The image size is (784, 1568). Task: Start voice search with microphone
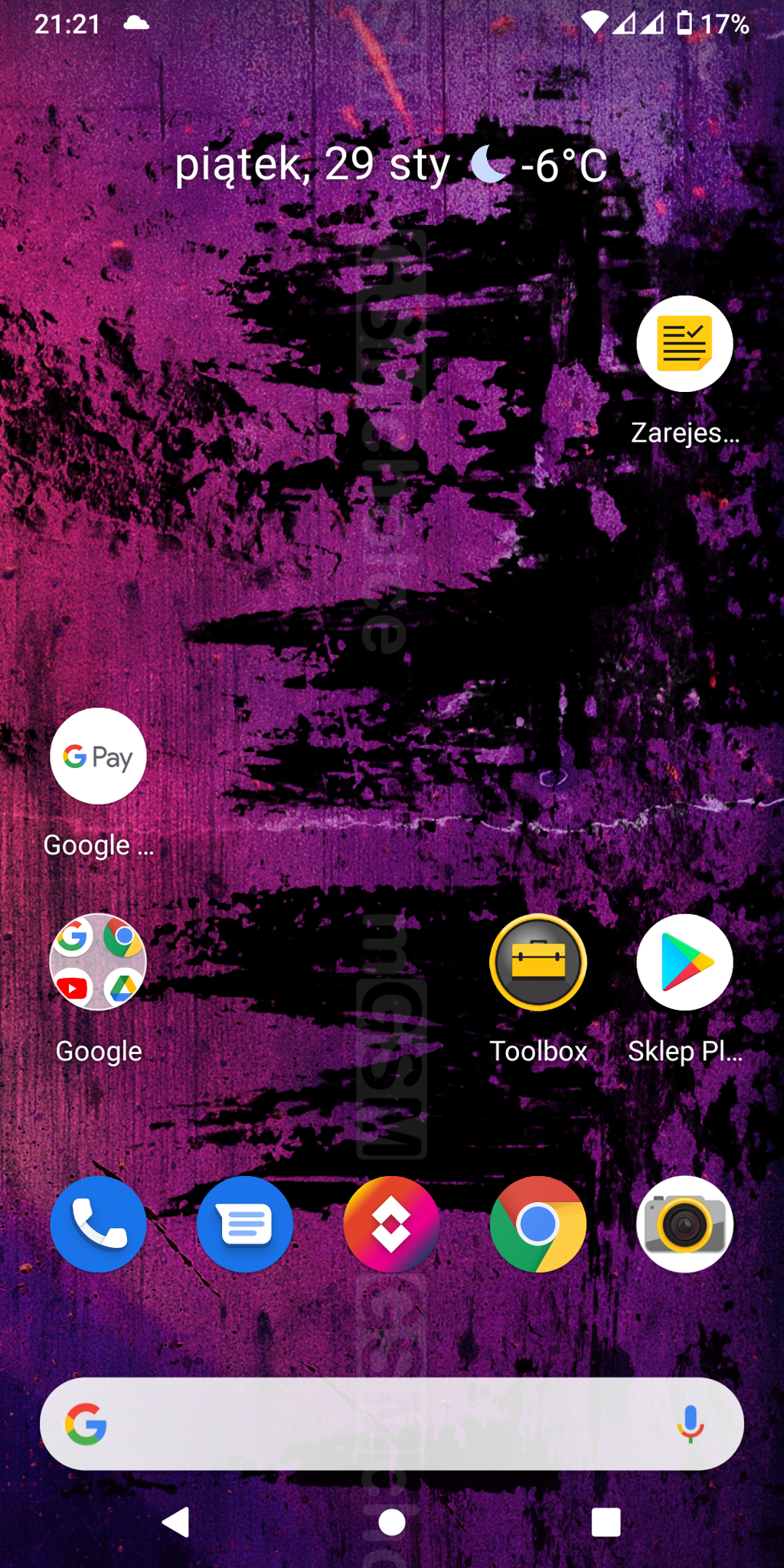pos(690,1424)
